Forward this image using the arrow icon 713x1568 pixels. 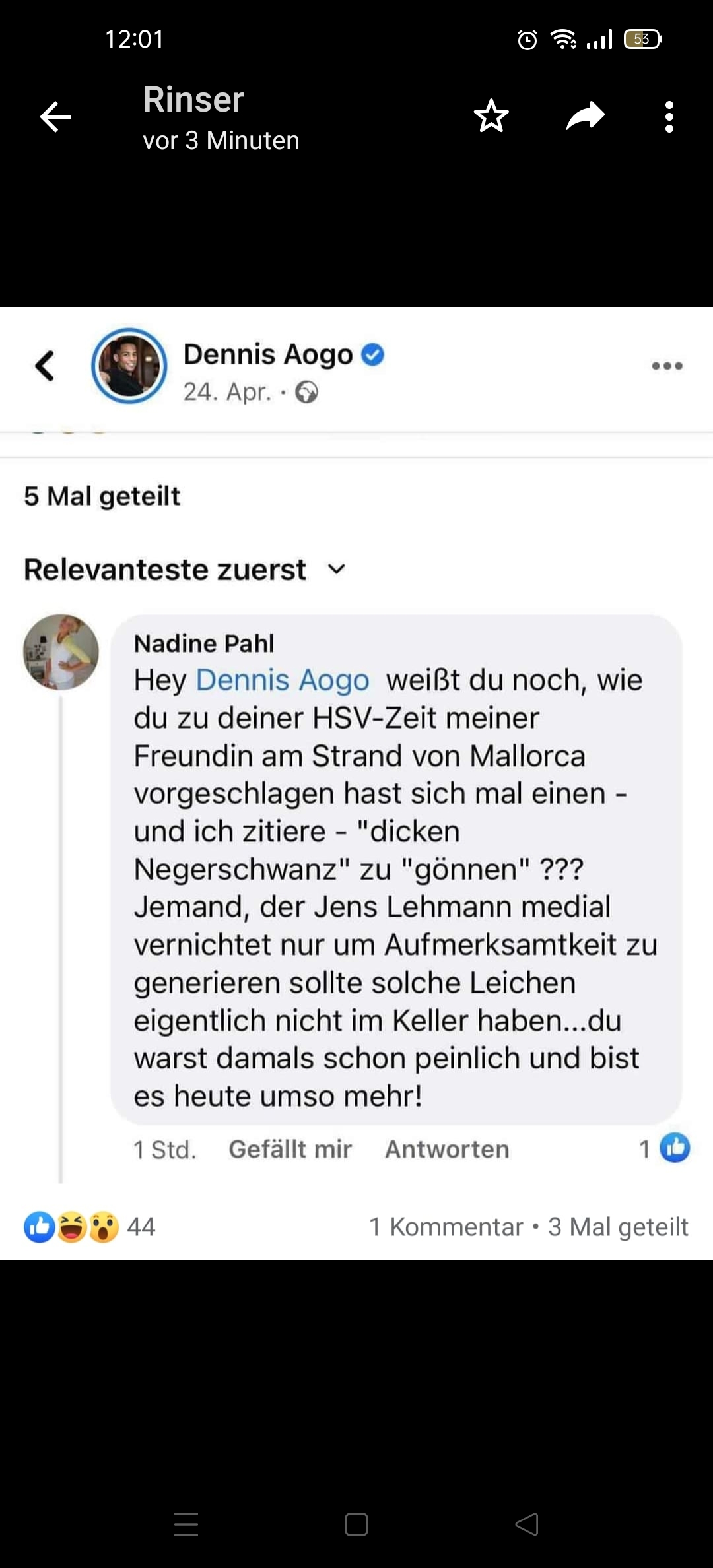coord(585,117)
